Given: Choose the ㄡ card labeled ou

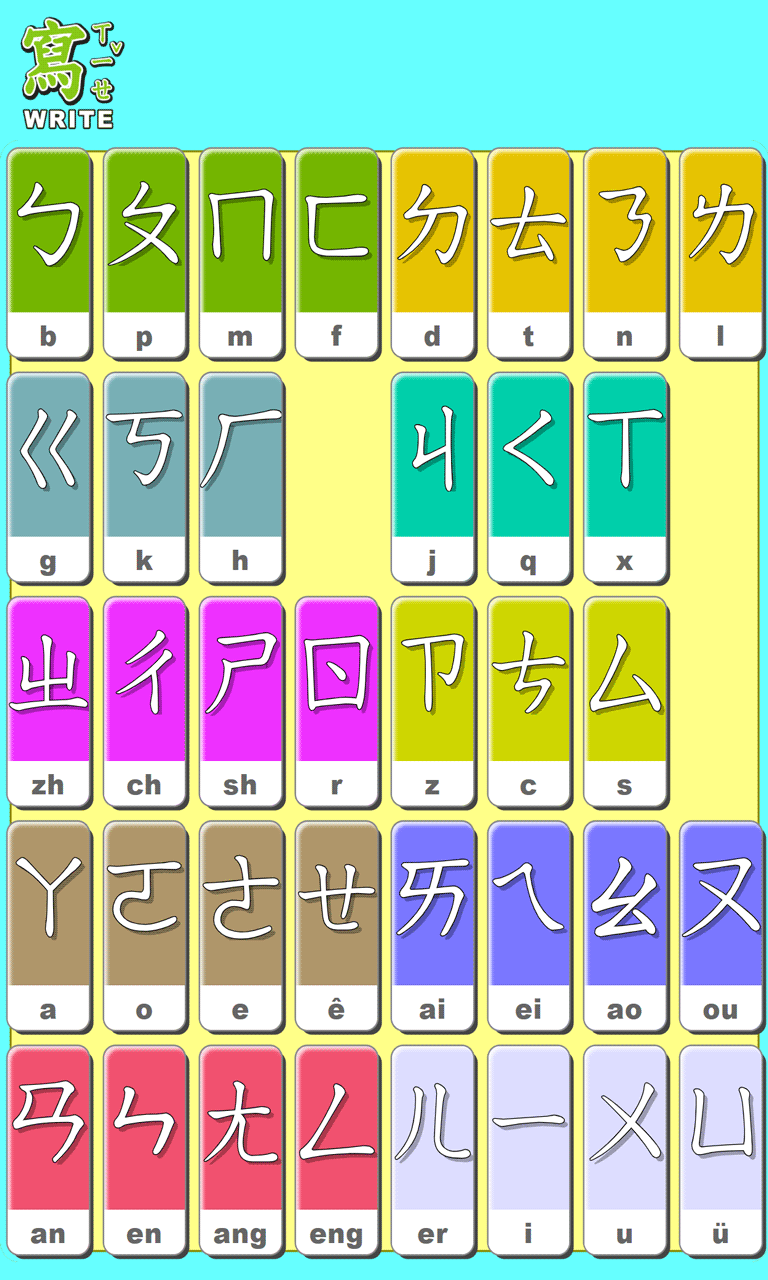Looking at the screenshot, I should (x=721, y=926).
